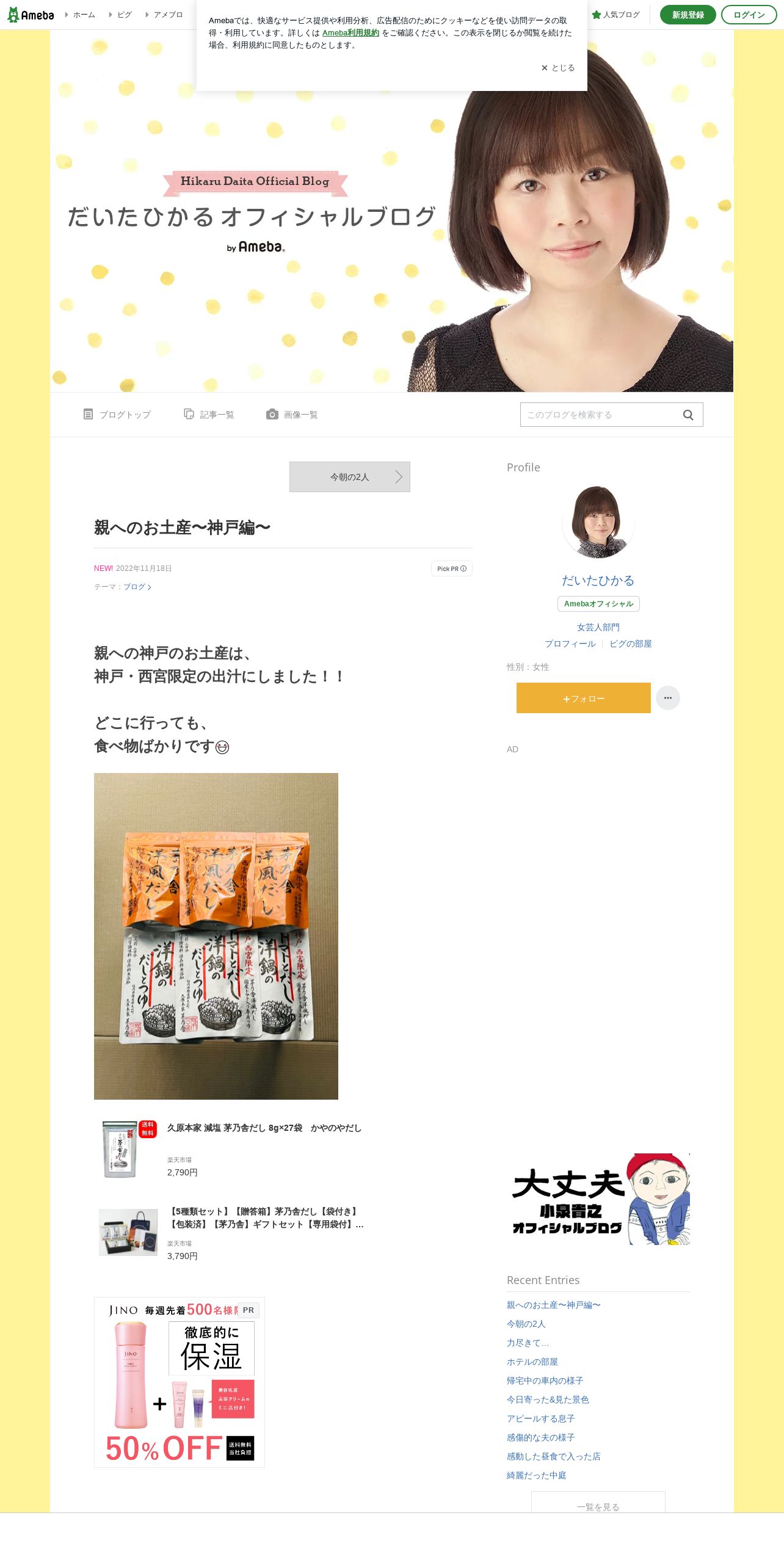The width and height of the screenshot is (784, 1568).
Task: Follow this blog with ＋フォロー
Action: click(x=584, y=698)
